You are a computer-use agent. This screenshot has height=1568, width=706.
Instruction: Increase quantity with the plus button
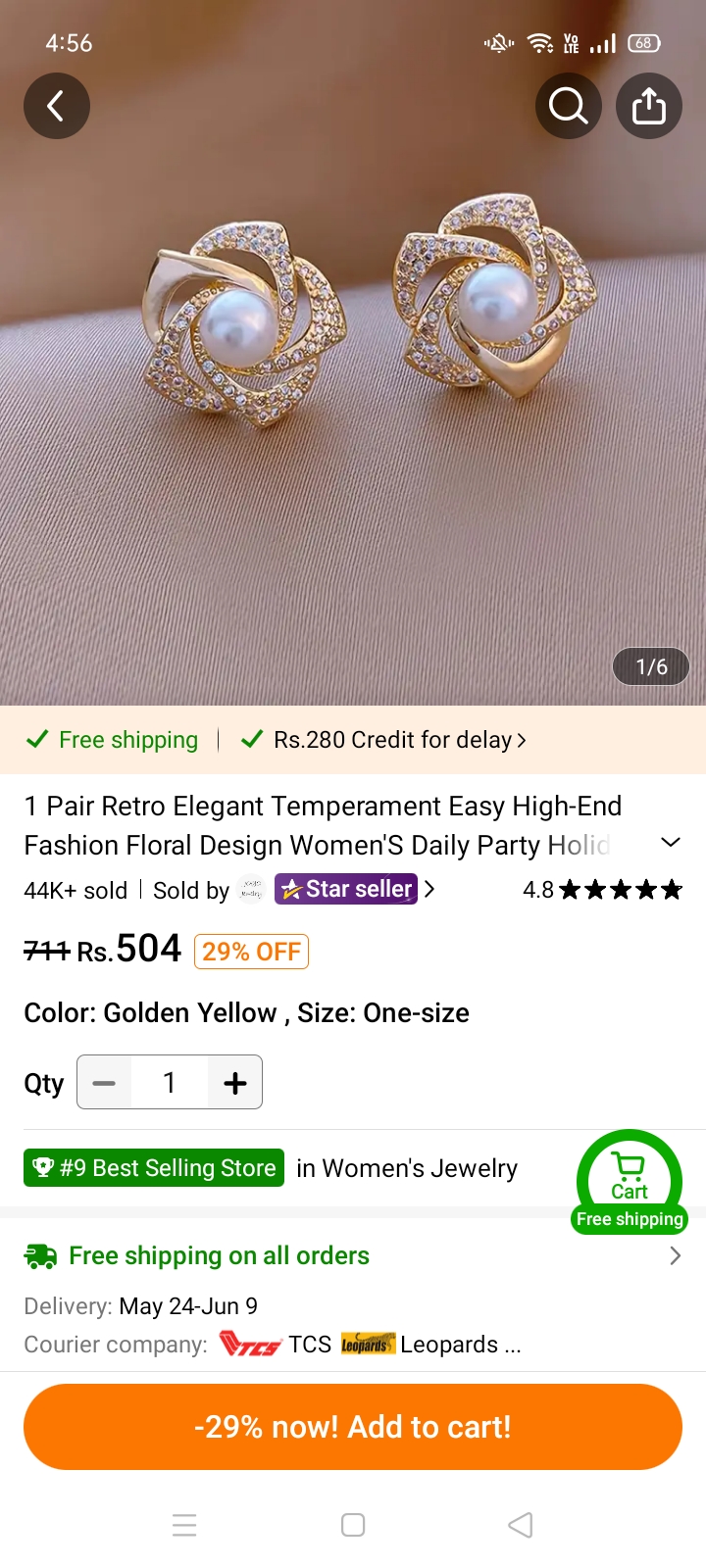click(235, 1083)
